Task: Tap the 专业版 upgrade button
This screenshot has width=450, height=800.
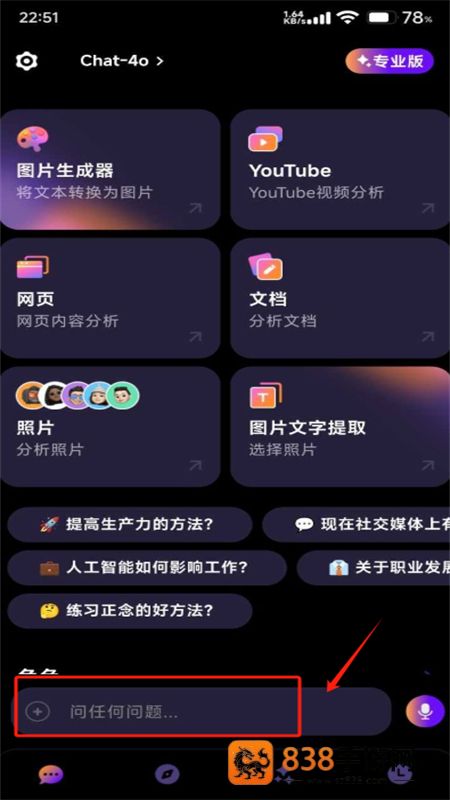Action: [x=389, y=62]
